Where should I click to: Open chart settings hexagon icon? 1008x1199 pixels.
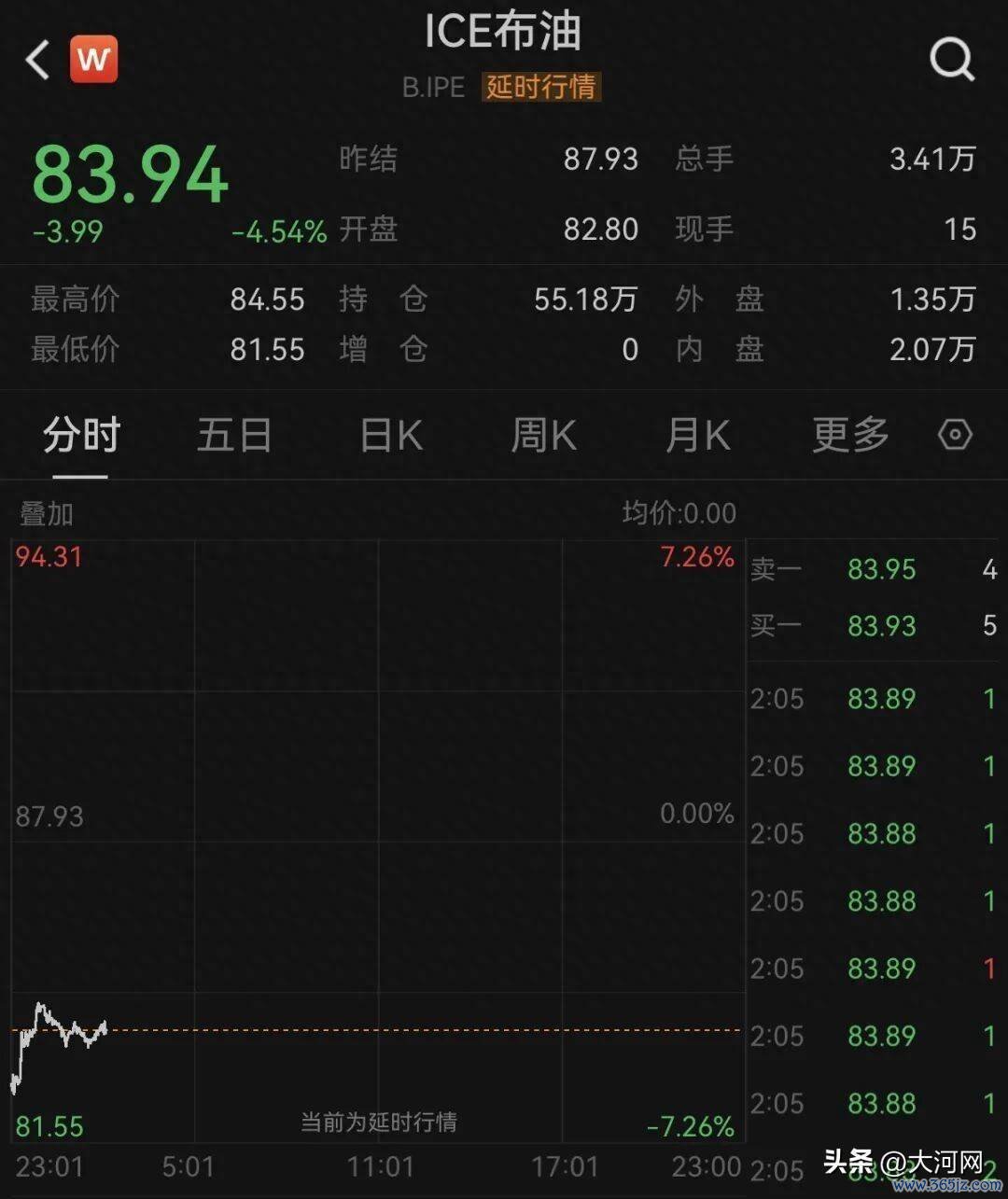click(955, 435)
